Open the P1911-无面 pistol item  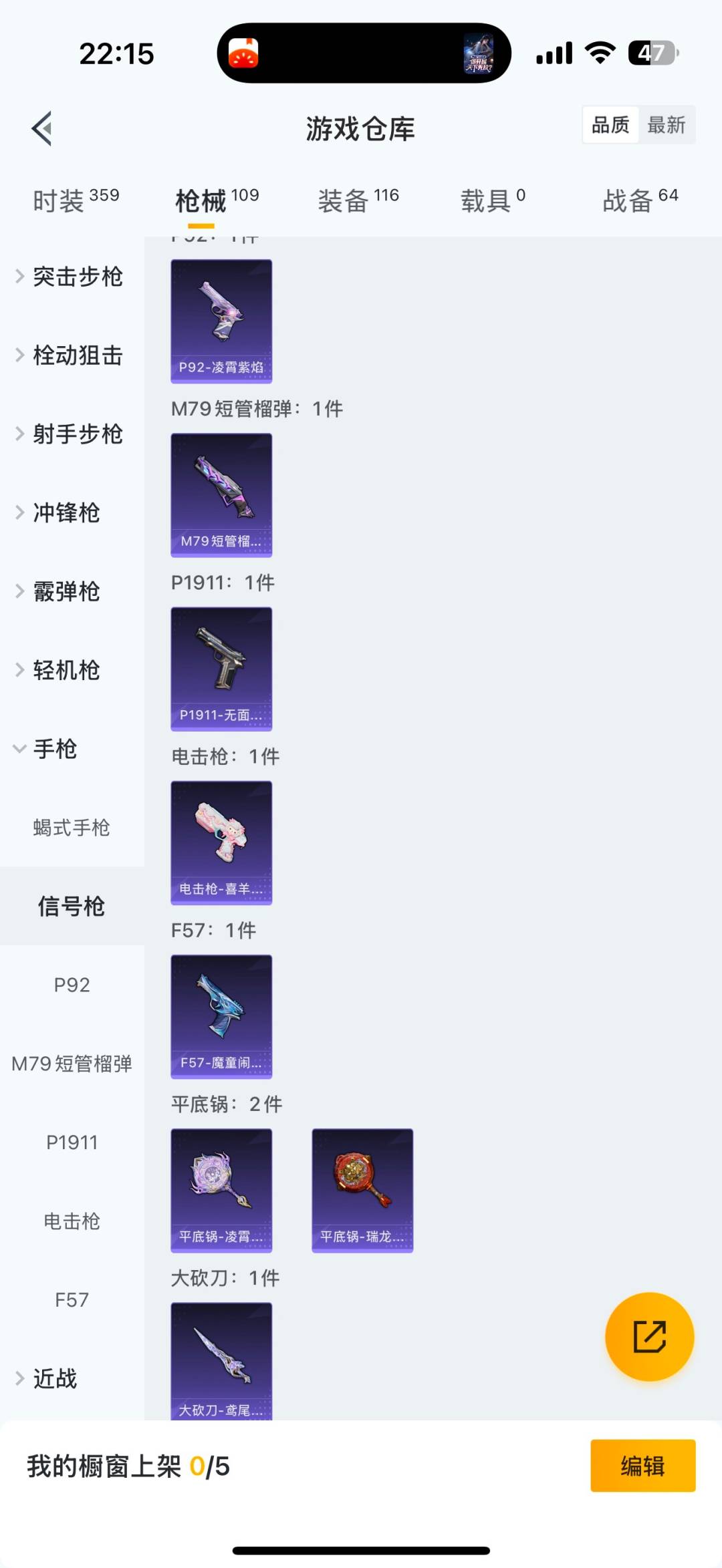pyautogui.click(x=221, y=668)
